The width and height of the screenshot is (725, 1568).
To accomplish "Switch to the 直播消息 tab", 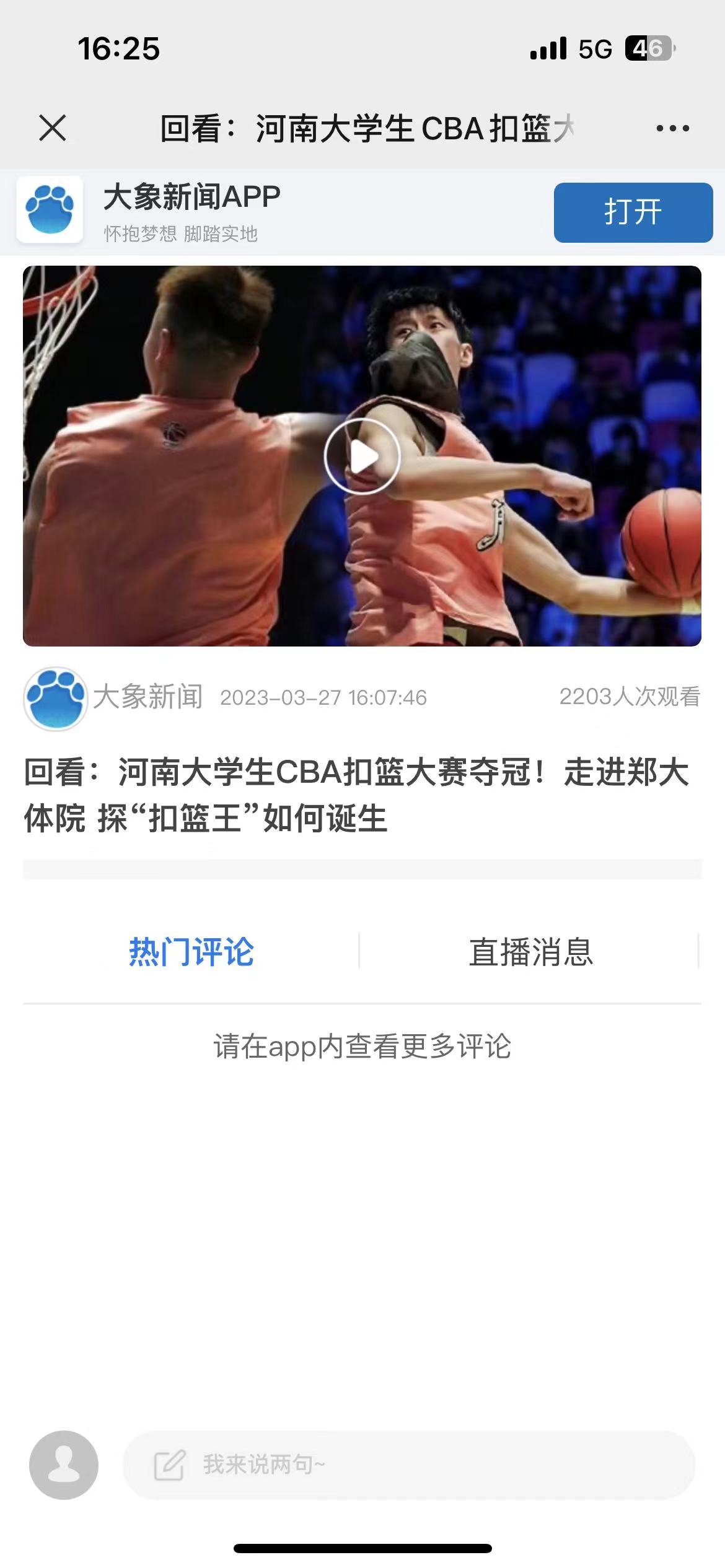I will coord(530,952).
